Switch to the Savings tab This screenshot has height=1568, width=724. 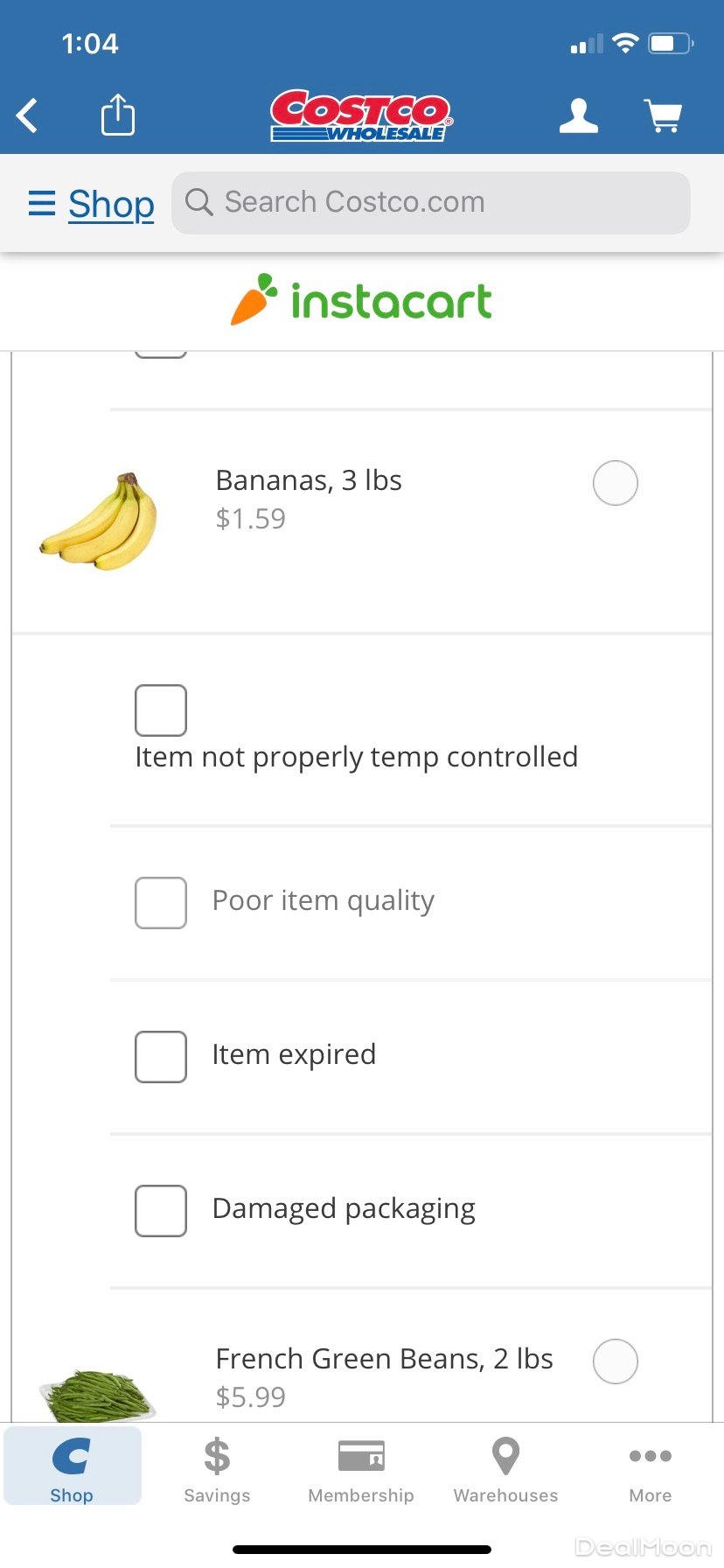(x=217, y=1470)
